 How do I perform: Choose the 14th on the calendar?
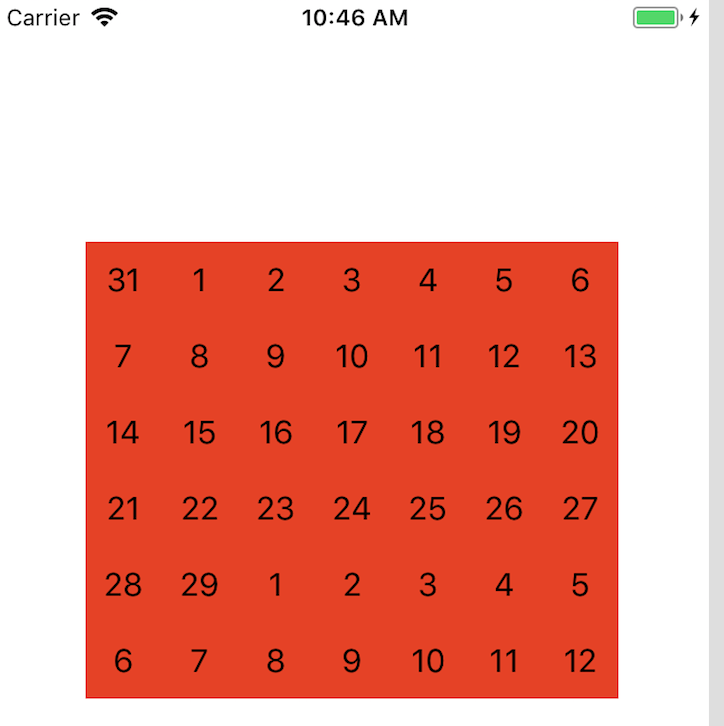click(123, 432)
